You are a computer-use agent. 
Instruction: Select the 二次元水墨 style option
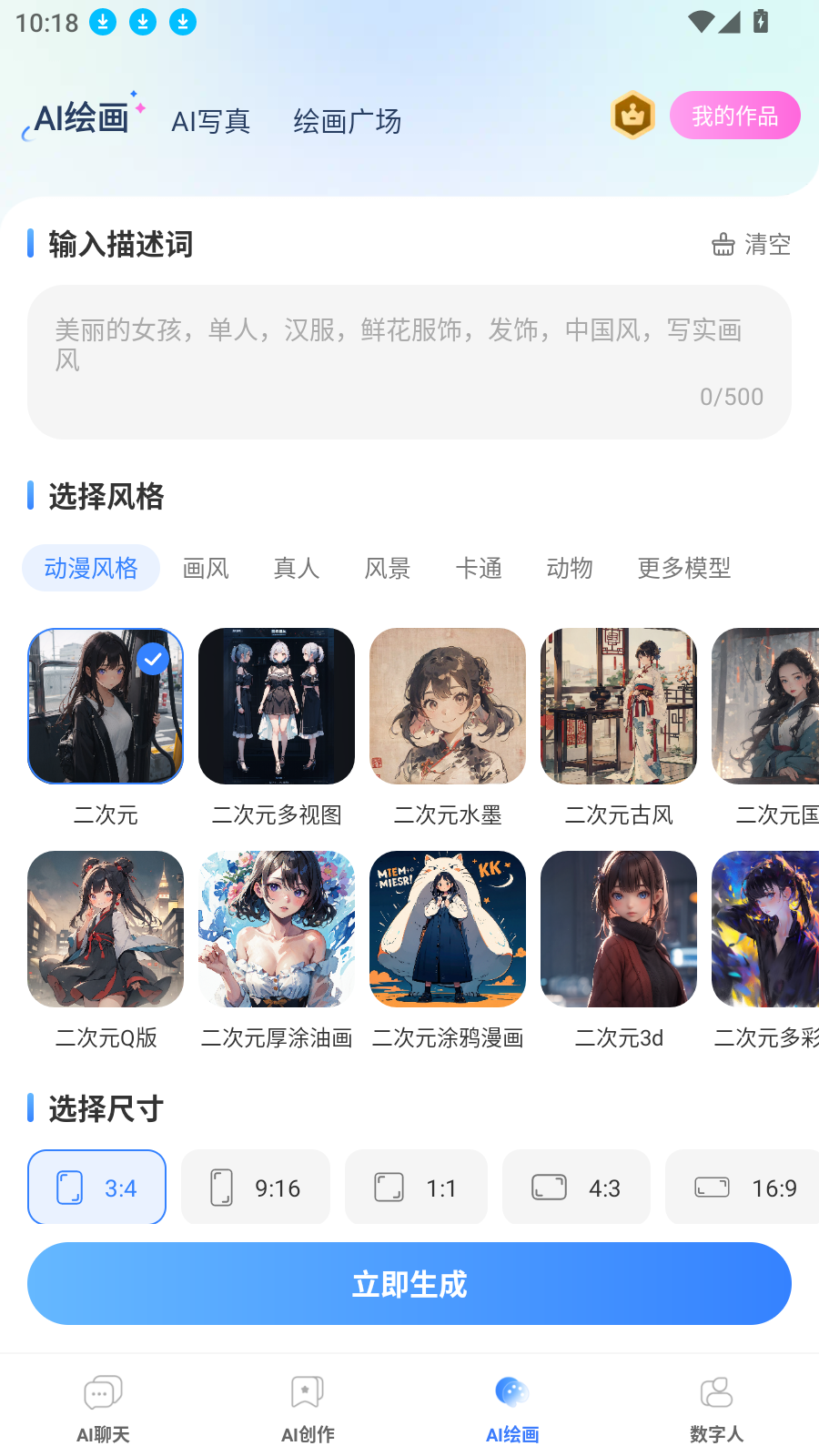click(x=447, y=706)
